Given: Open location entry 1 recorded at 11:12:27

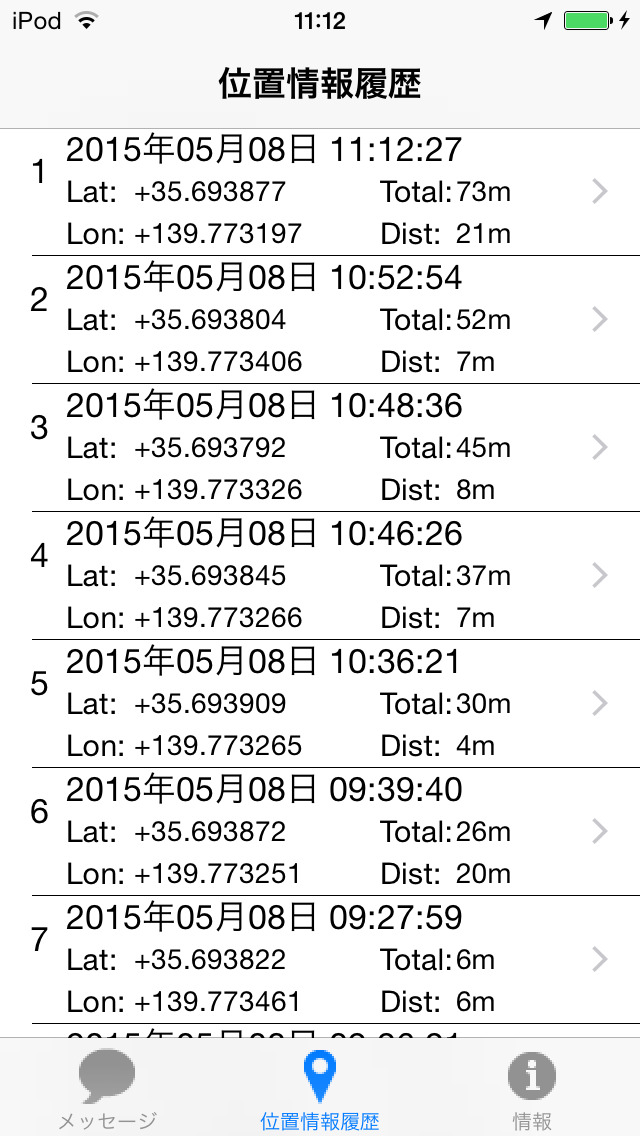Looking at the screenshot, I should pyautogui.click(x=320, y=192).
